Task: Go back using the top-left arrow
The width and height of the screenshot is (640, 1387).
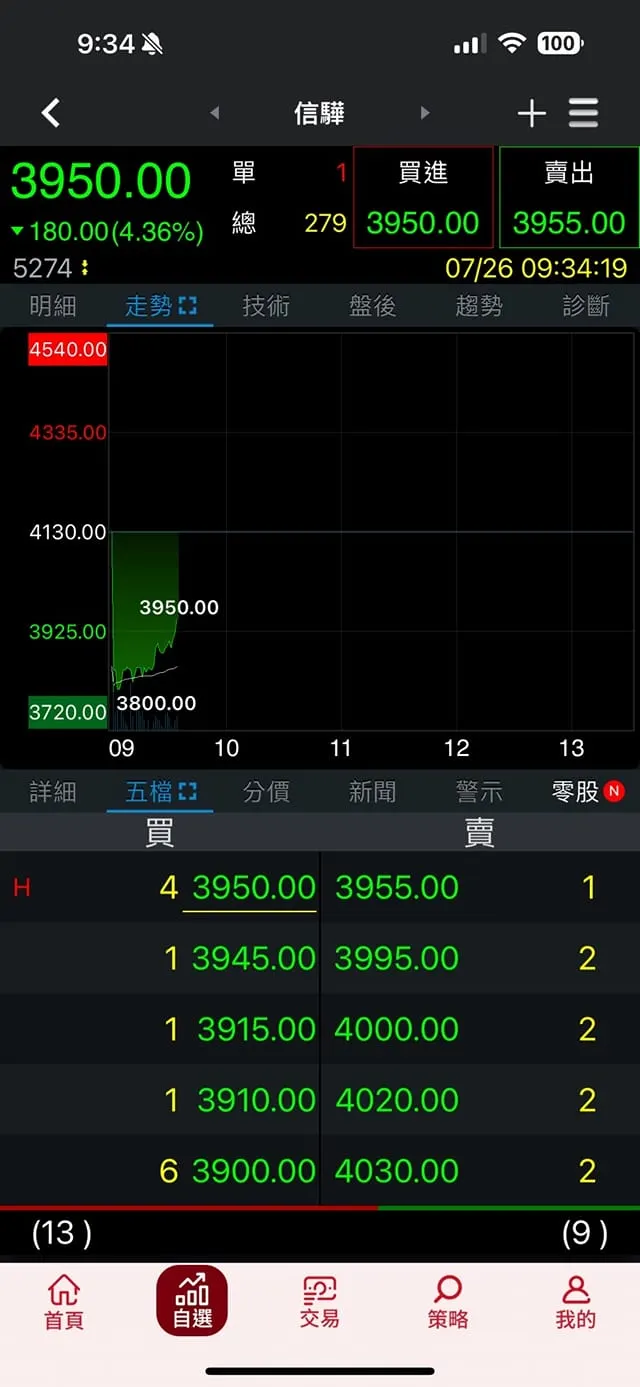Action: (x=51, y=113)
